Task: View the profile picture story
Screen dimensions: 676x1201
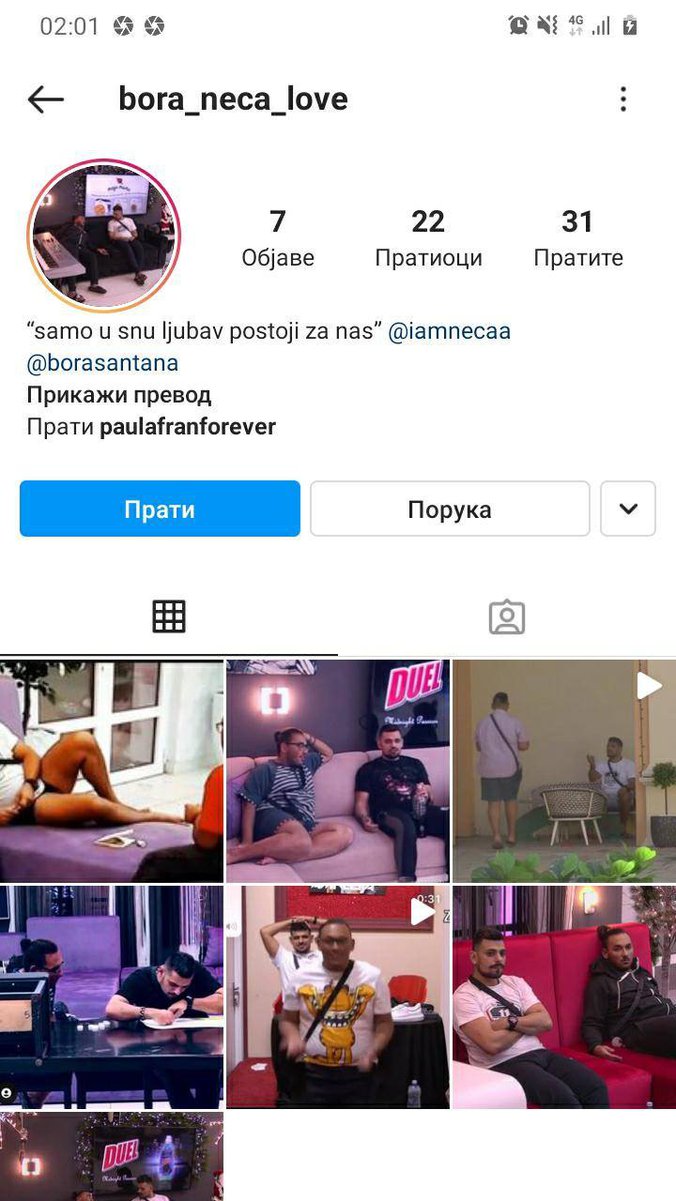Action: [x=103, y=235]
